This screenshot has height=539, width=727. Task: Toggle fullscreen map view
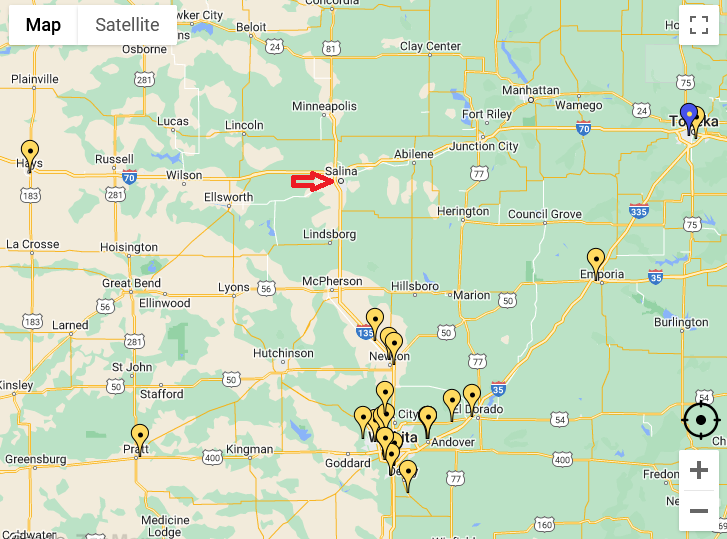(x=699, y=25)
